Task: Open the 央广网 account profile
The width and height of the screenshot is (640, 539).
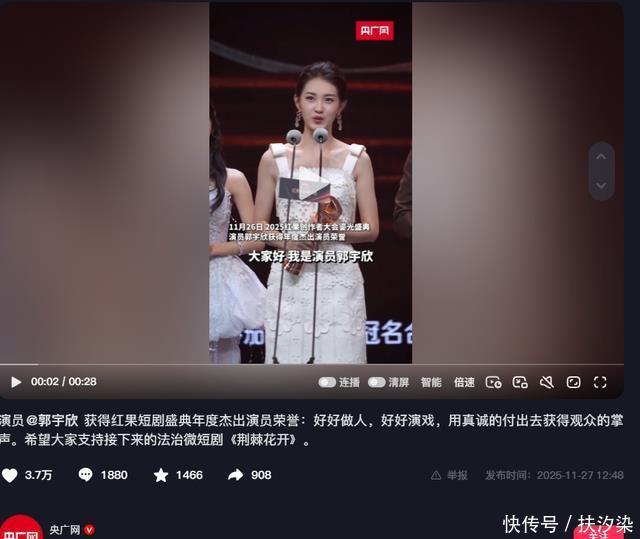Action: [65, 530]
